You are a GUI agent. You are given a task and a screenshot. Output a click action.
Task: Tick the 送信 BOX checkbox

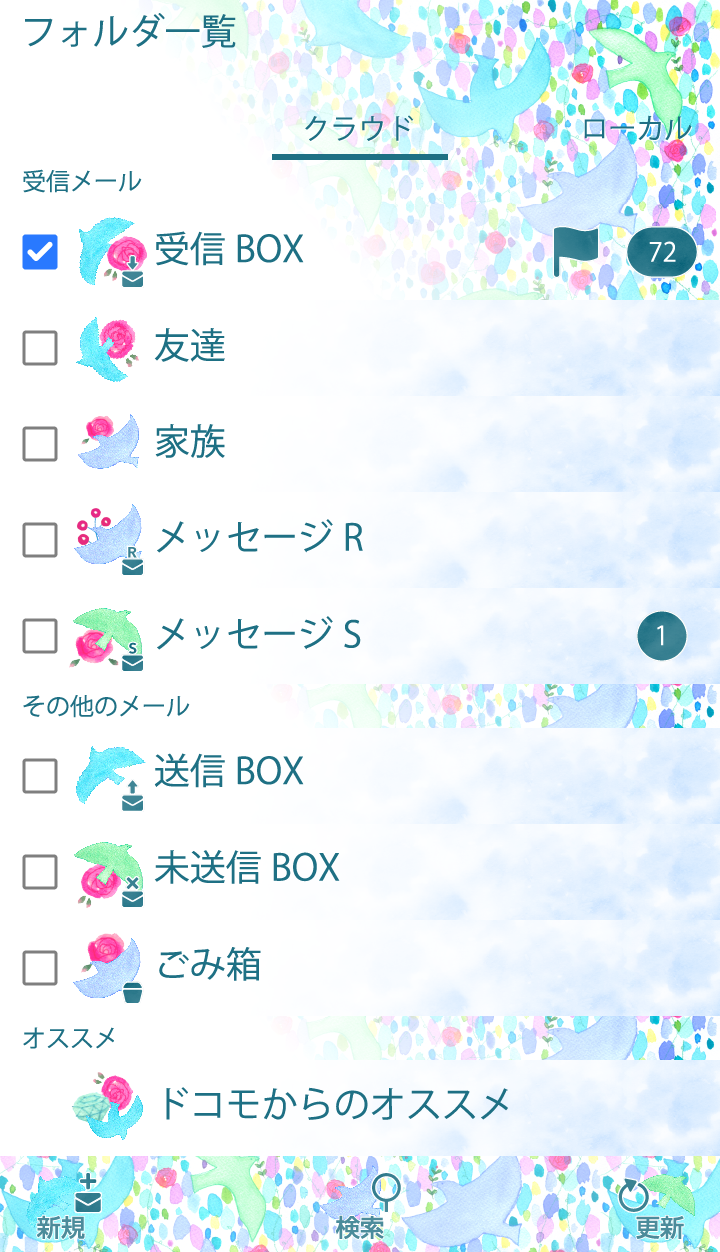(x=40, y=775)
